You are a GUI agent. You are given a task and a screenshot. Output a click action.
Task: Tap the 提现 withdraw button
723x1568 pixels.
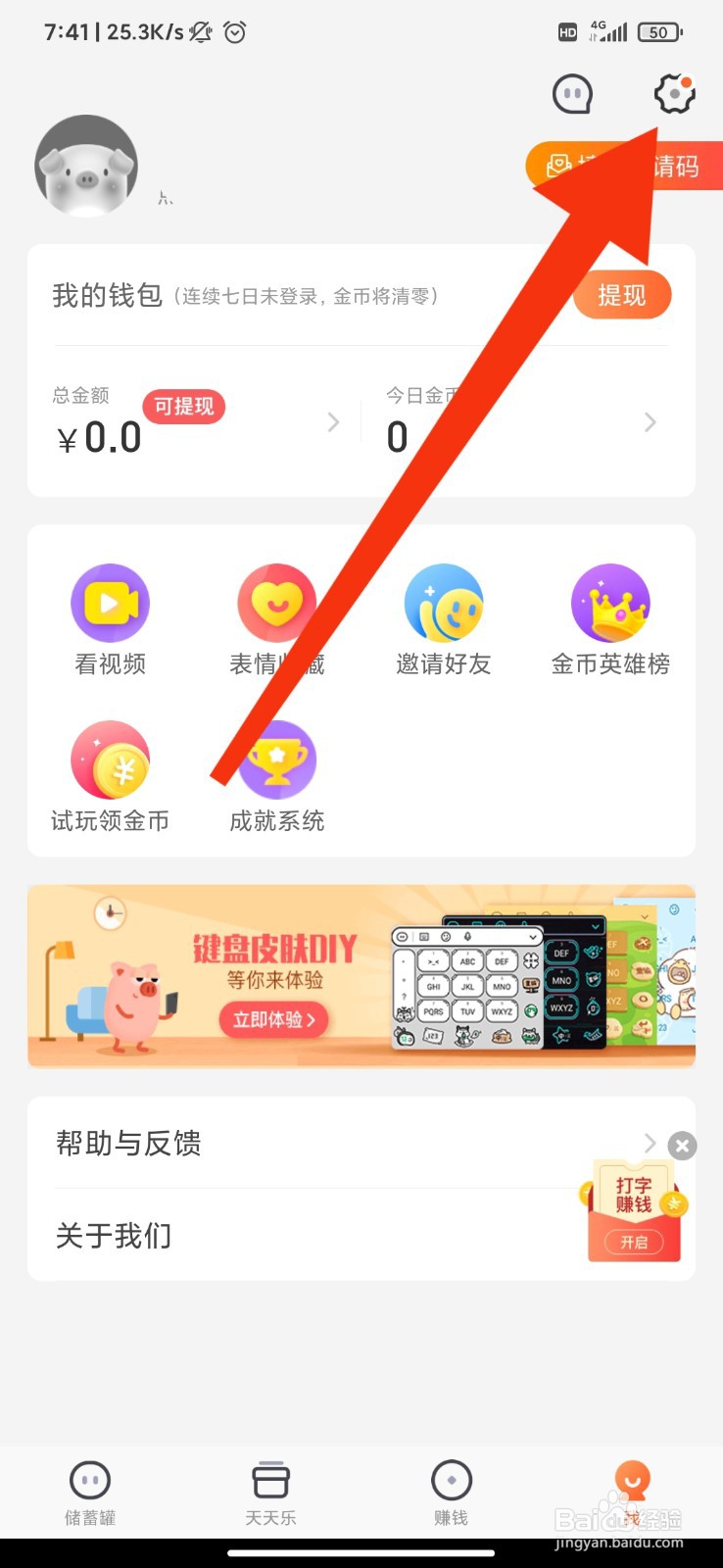[622, 295]
